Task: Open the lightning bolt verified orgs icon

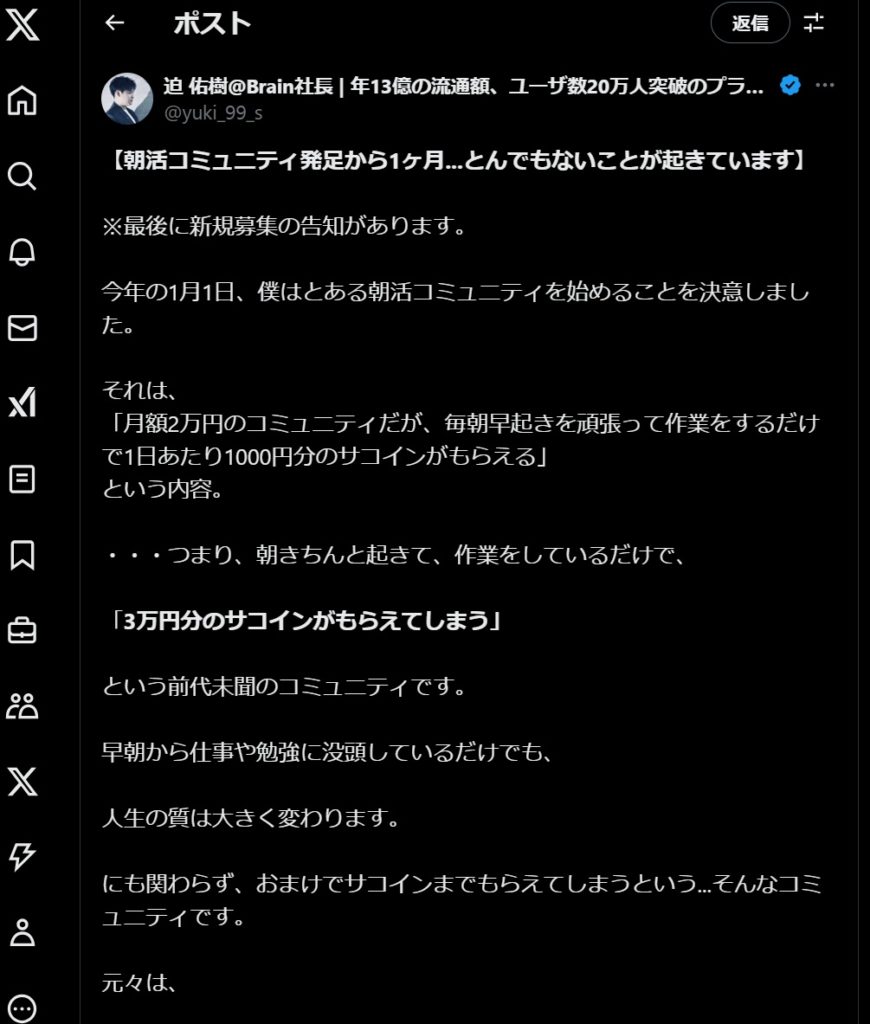Action: (22, 857)
